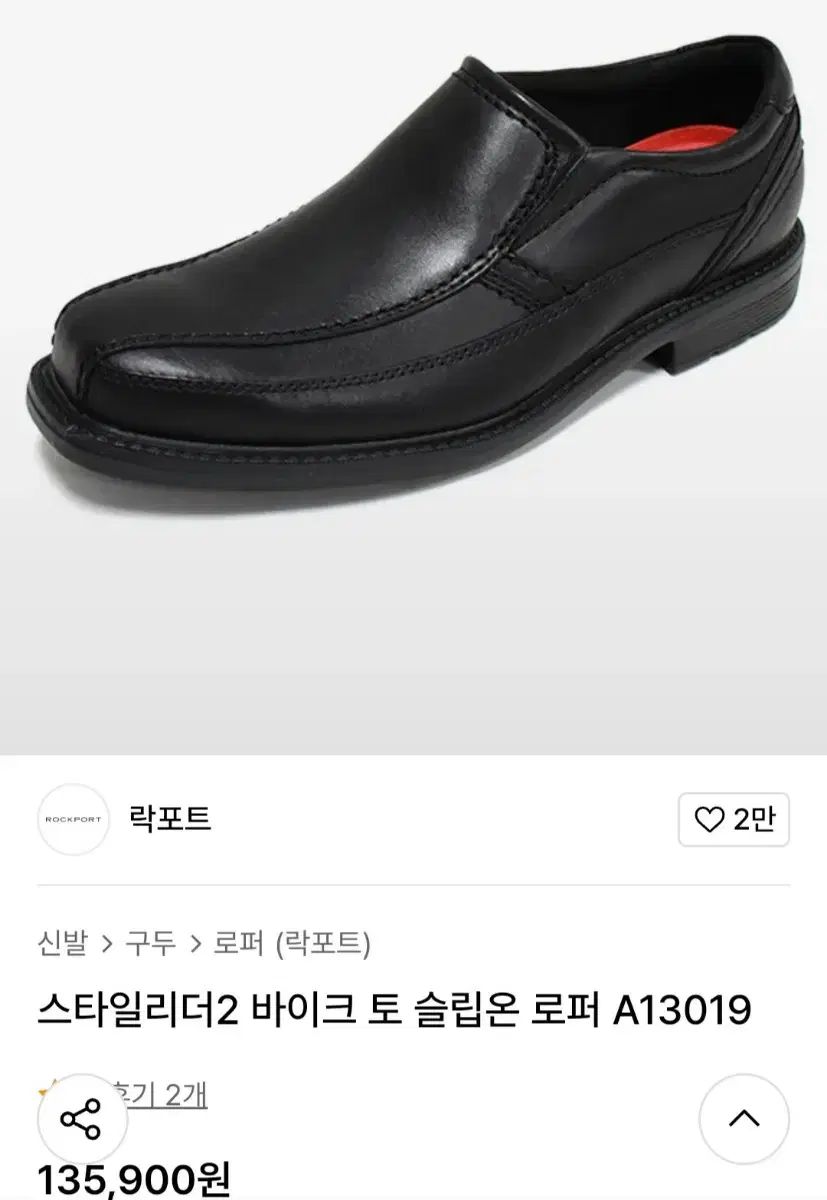Like this product with the heart button

click(733, 820)
